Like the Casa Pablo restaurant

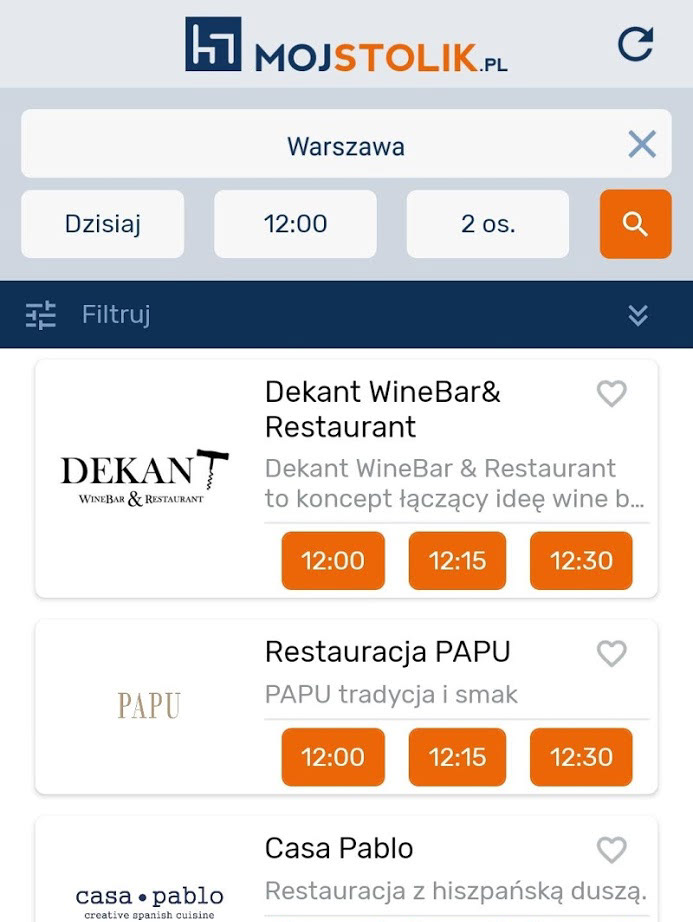[611, 850]
